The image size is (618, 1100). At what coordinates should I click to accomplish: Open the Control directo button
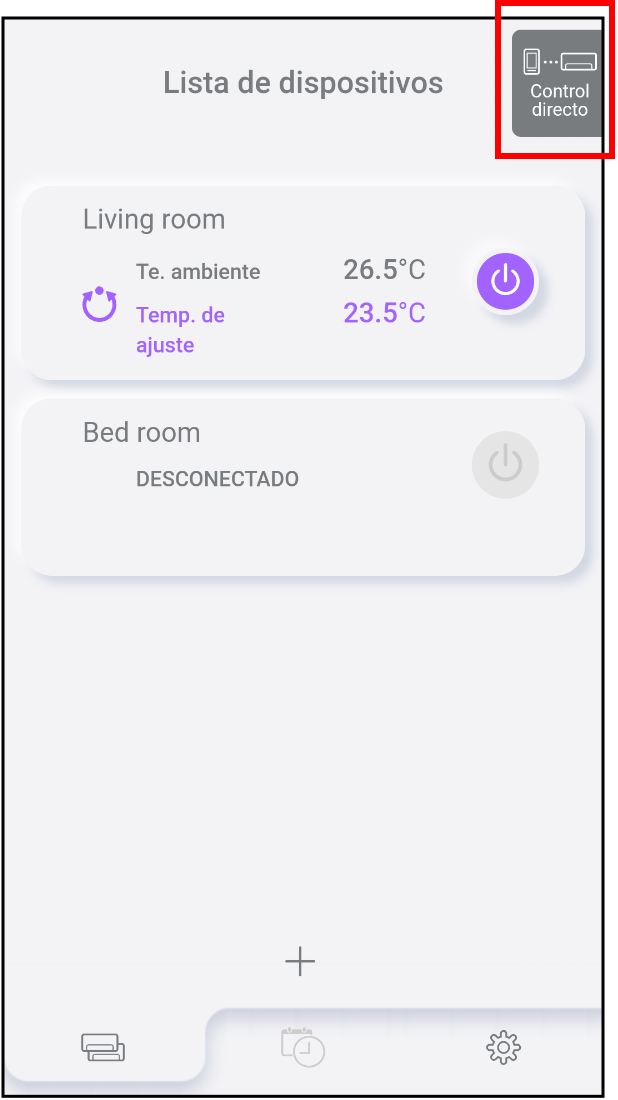(x=559, y=83)
